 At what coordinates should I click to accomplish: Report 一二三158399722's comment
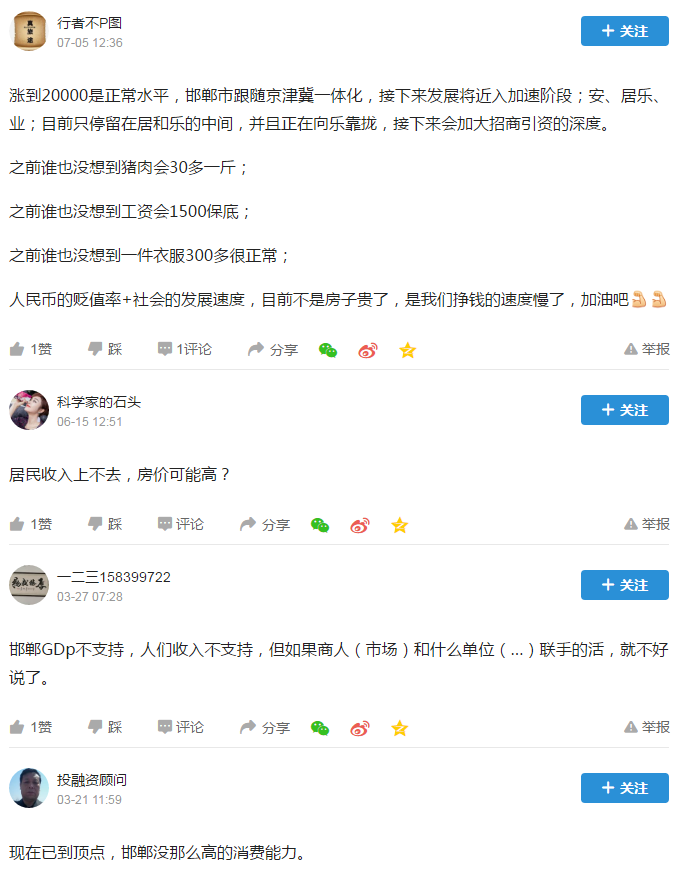point(646,727)
